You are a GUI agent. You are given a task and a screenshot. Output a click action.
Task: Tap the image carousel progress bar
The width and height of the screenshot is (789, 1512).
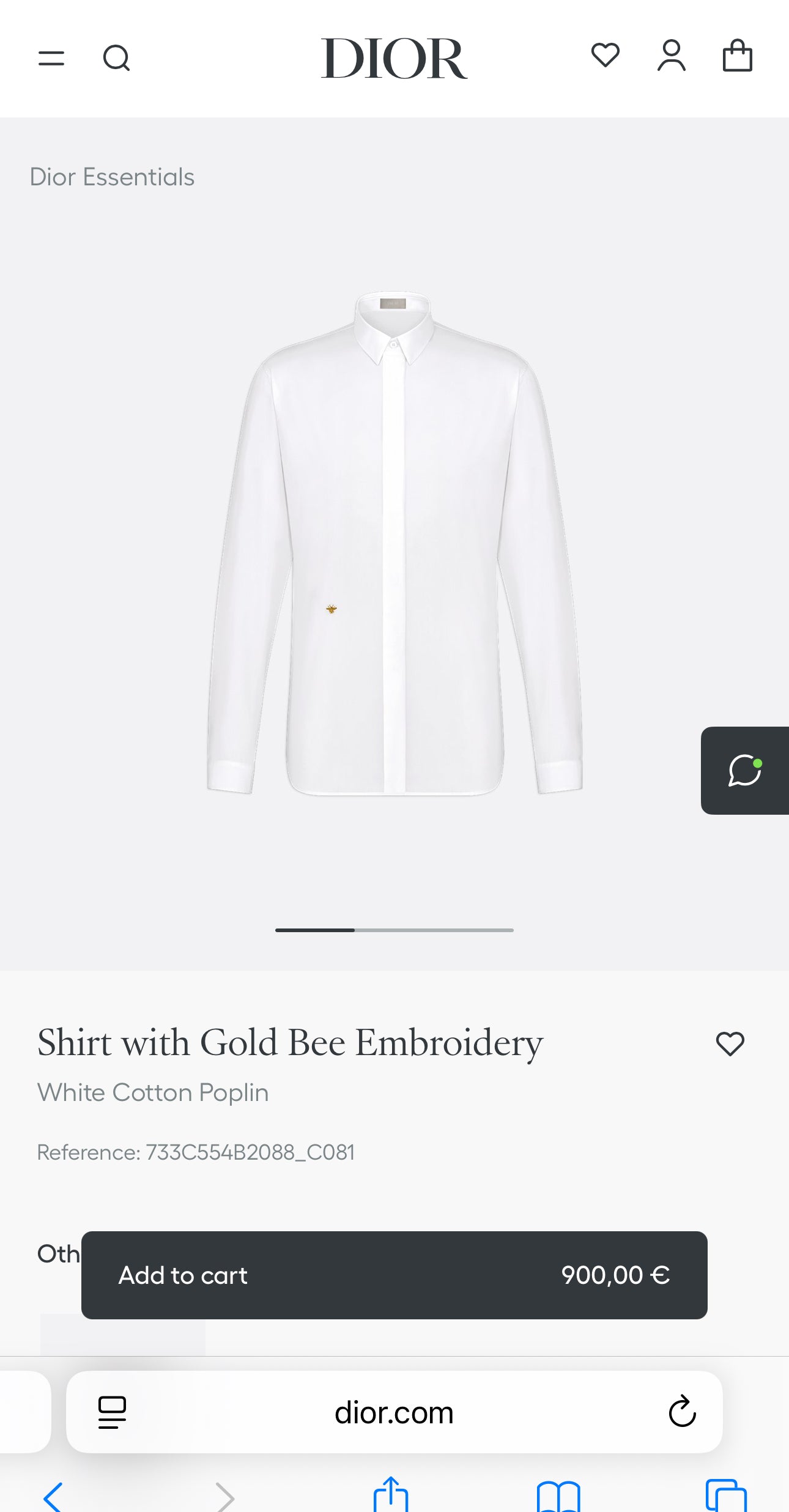pos(394,930)
